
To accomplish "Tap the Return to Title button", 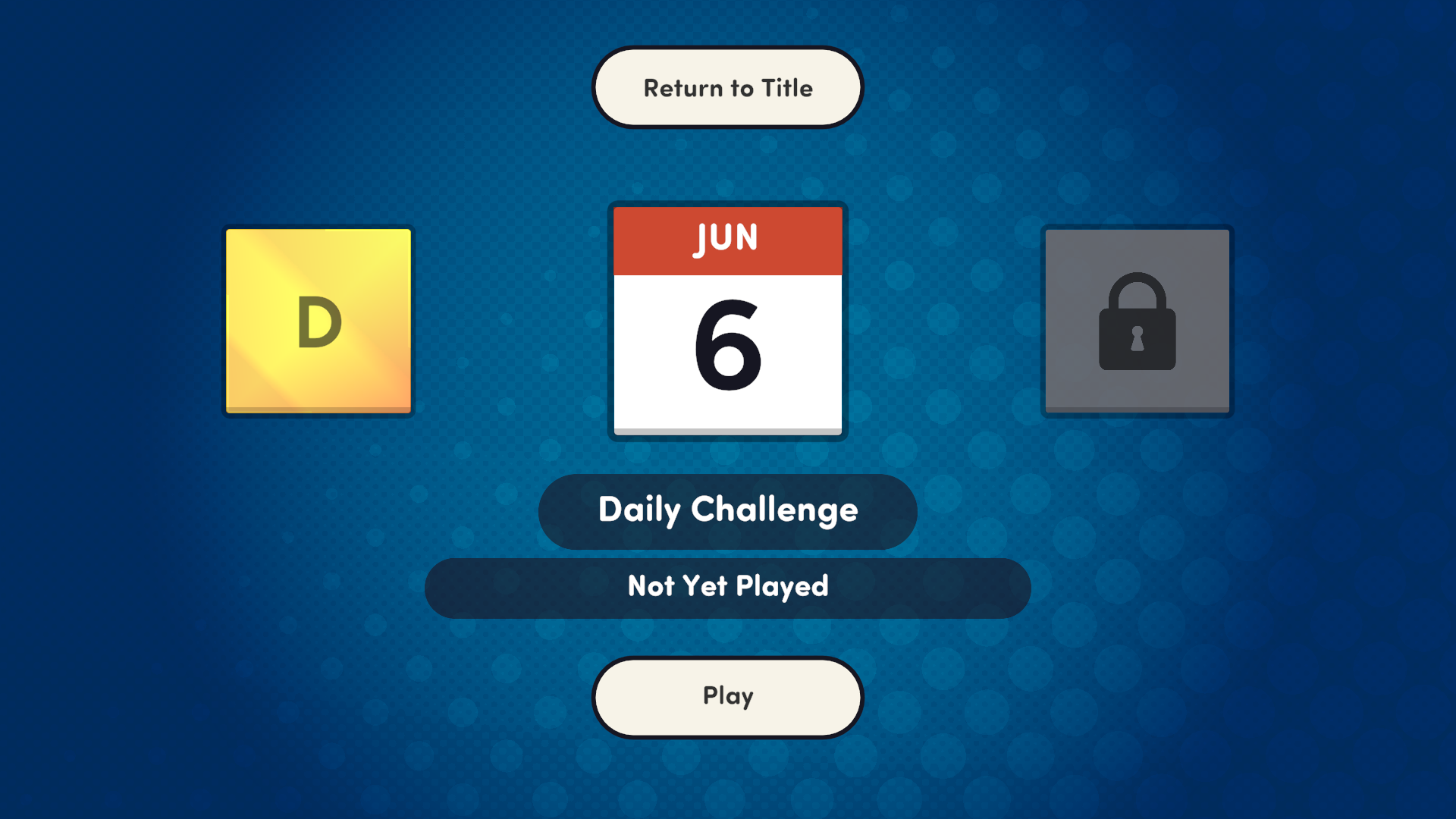I will [727, 88].
